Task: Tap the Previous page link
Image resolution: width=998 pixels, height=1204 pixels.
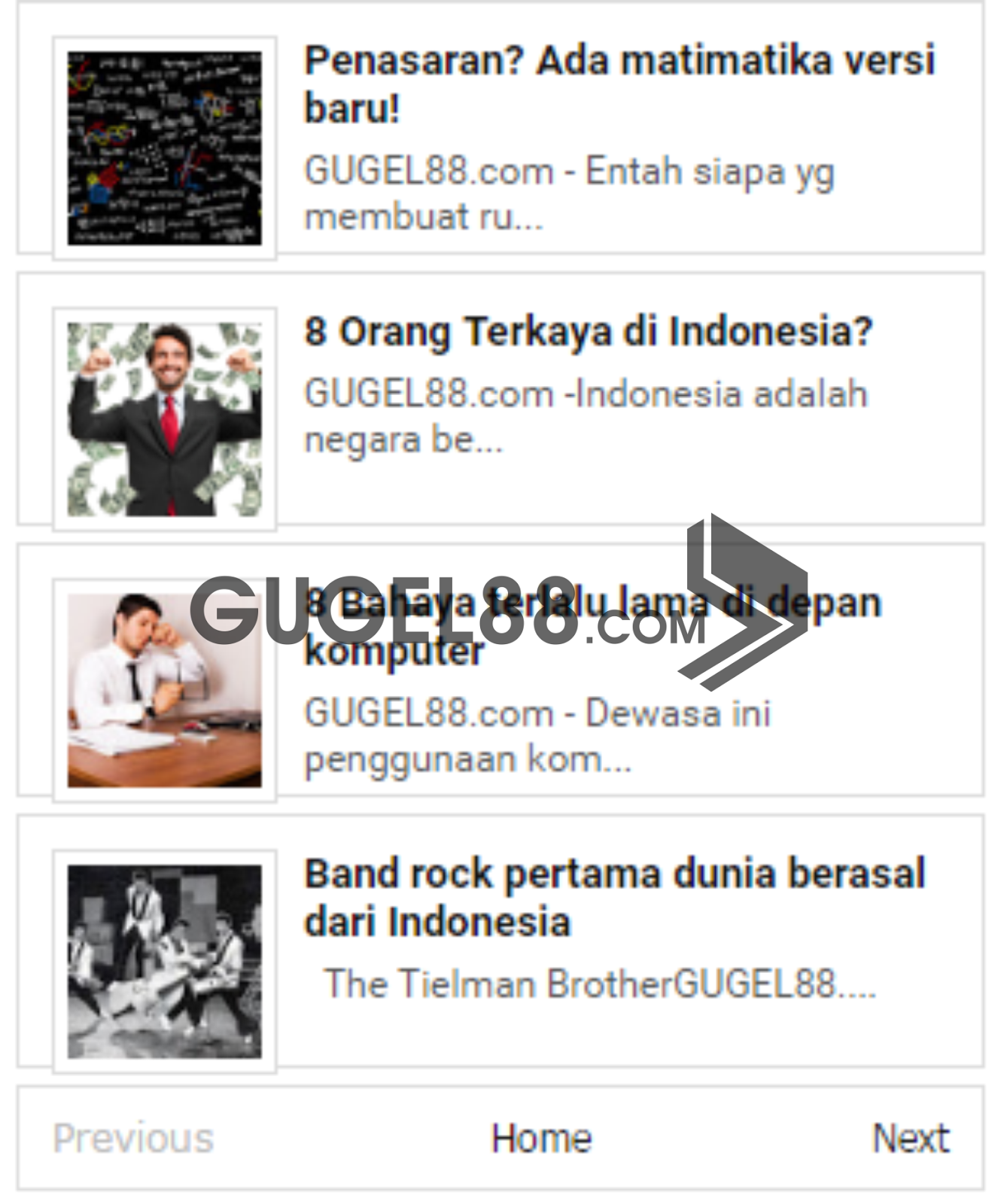Action: tap(133, 1138)
